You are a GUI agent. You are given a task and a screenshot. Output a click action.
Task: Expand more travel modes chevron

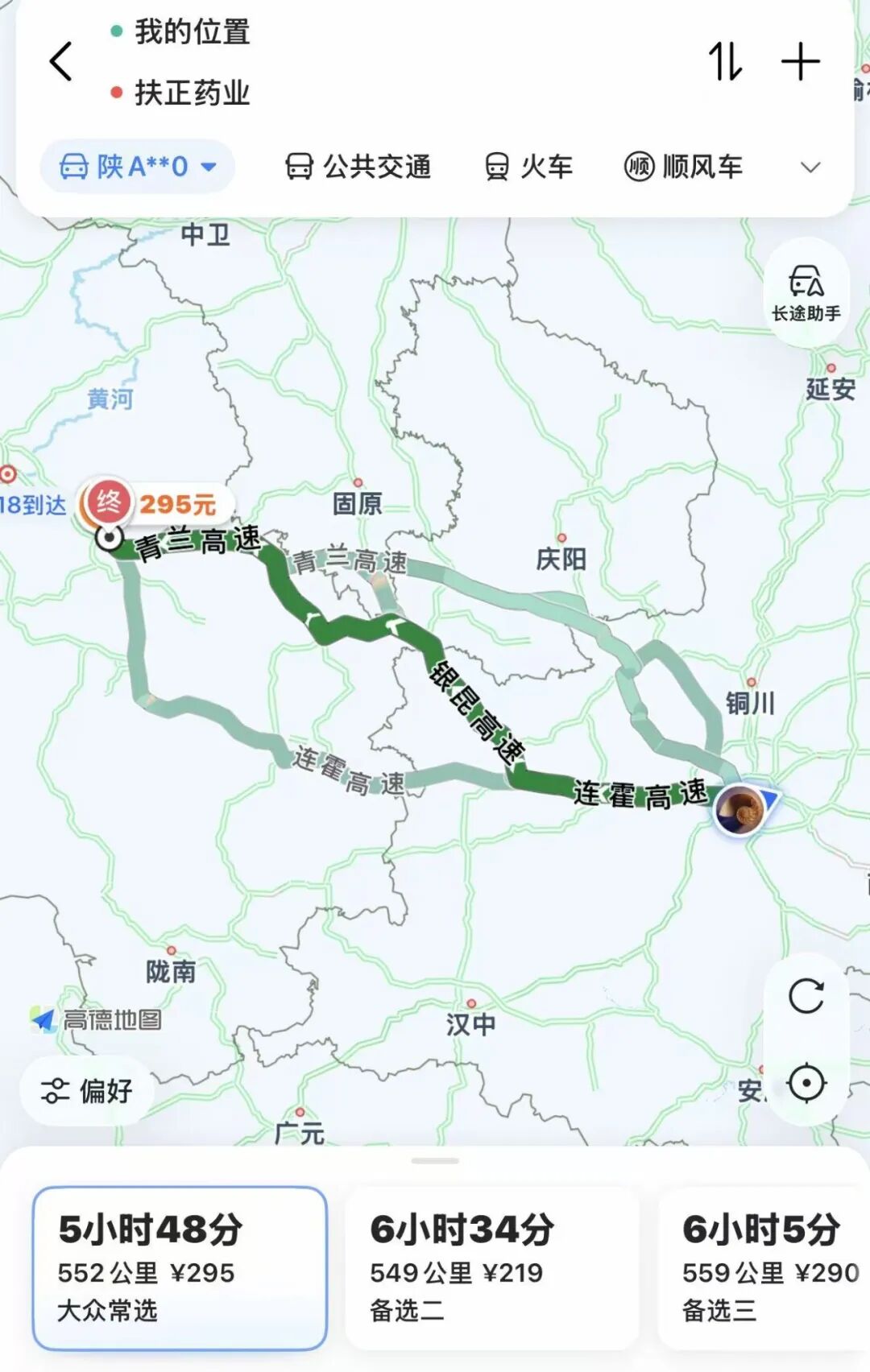[x=810, y=167]
